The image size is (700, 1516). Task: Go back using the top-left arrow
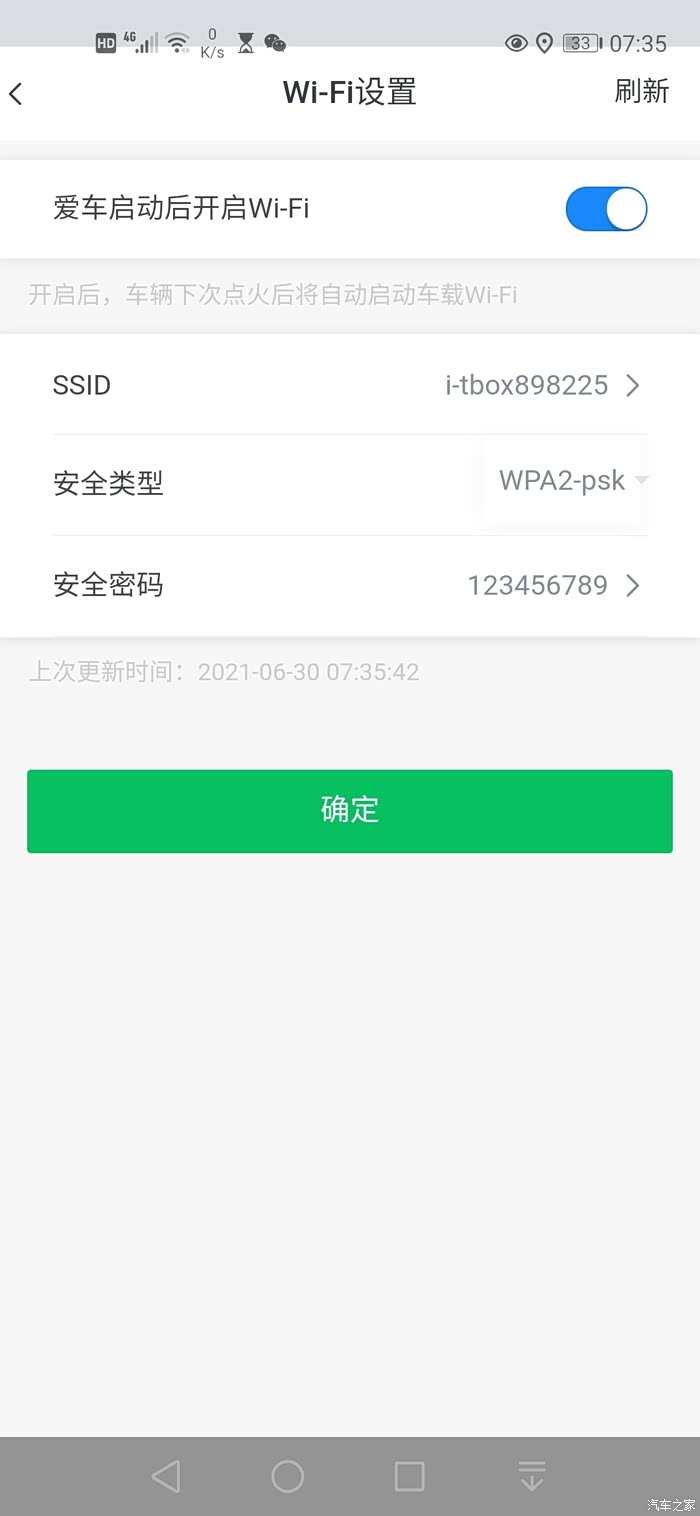pyautogui.click(x=15, y=94)
